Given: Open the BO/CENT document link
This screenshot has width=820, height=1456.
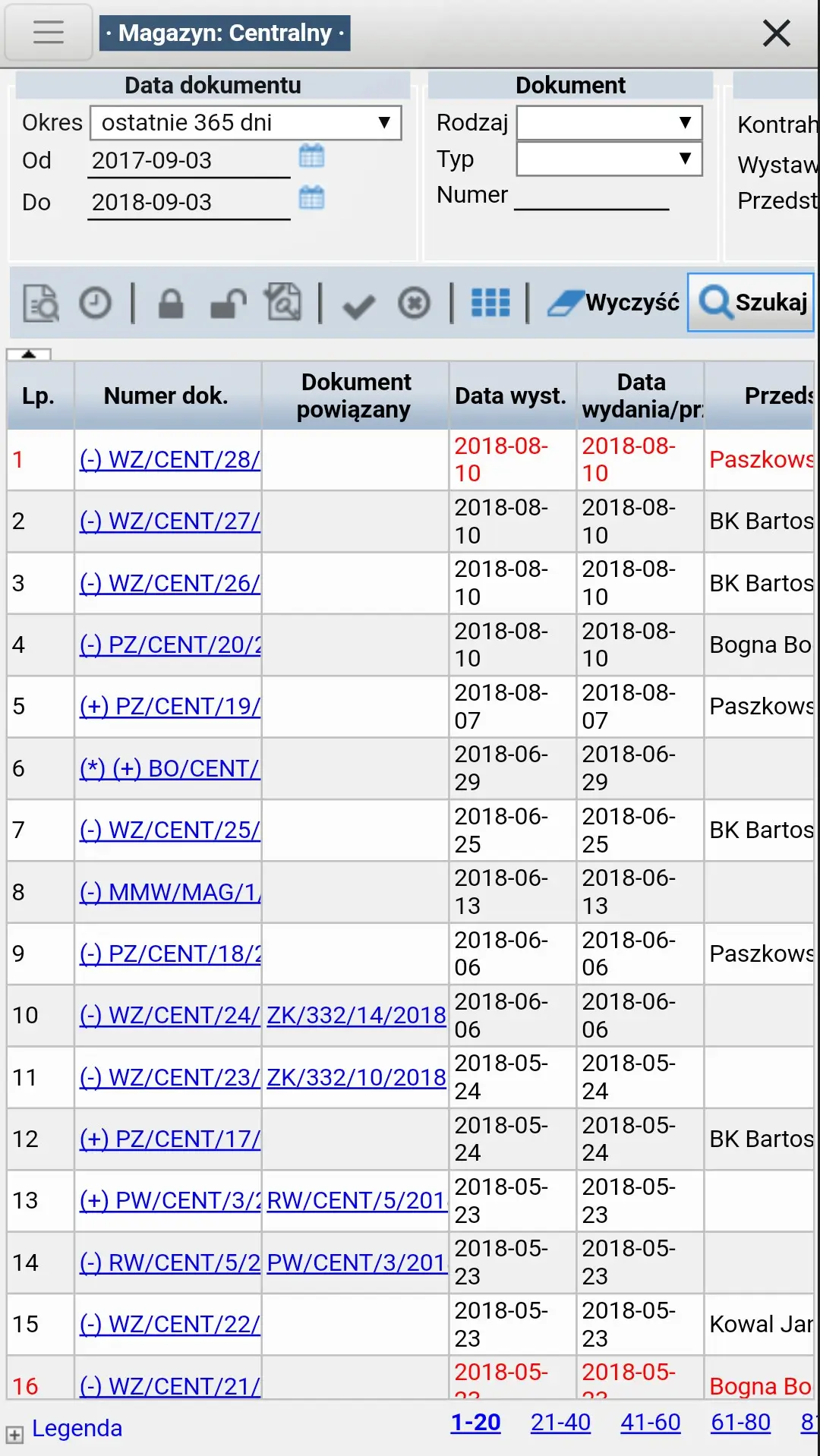Looking at the screenshot, I should pyautogui.click(x=170, y=769).
